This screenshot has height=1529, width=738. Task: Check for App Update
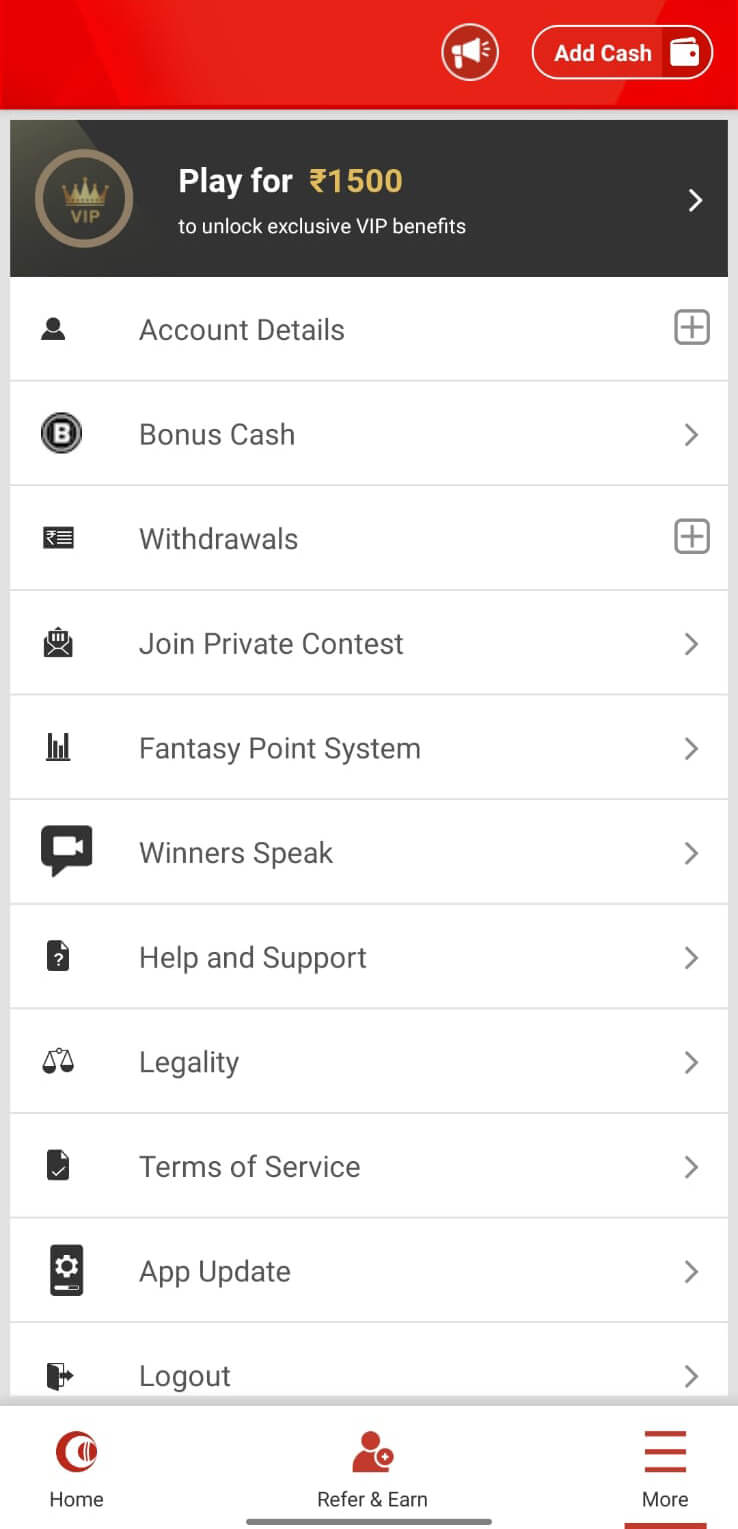point(369,1271)
